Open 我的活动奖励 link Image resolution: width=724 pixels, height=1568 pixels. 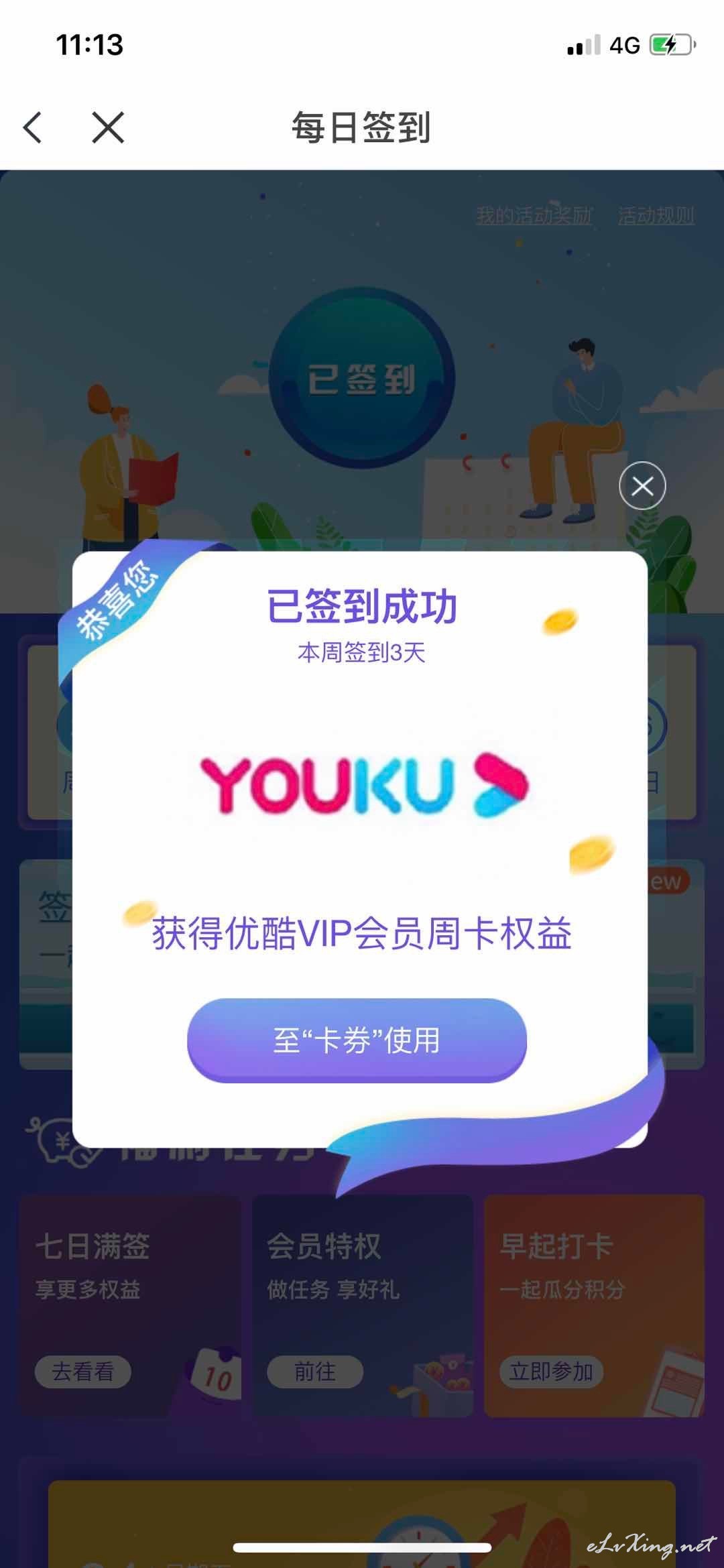pos(534,216)
